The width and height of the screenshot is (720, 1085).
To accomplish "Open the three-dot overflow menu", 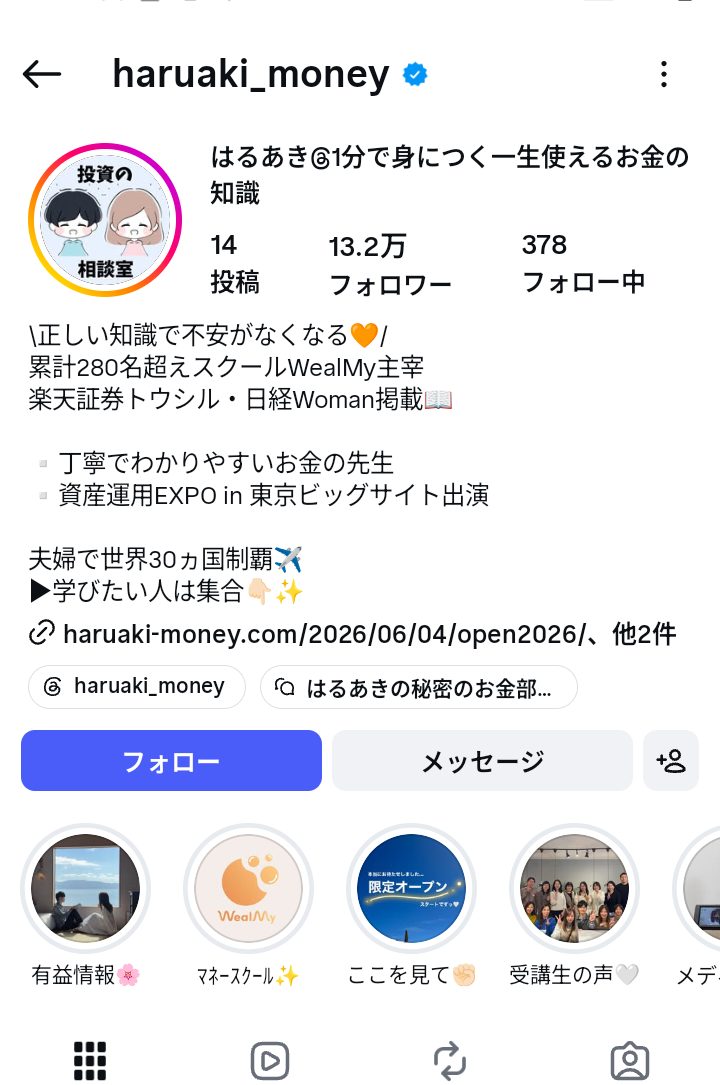I will tap(663, 74).
